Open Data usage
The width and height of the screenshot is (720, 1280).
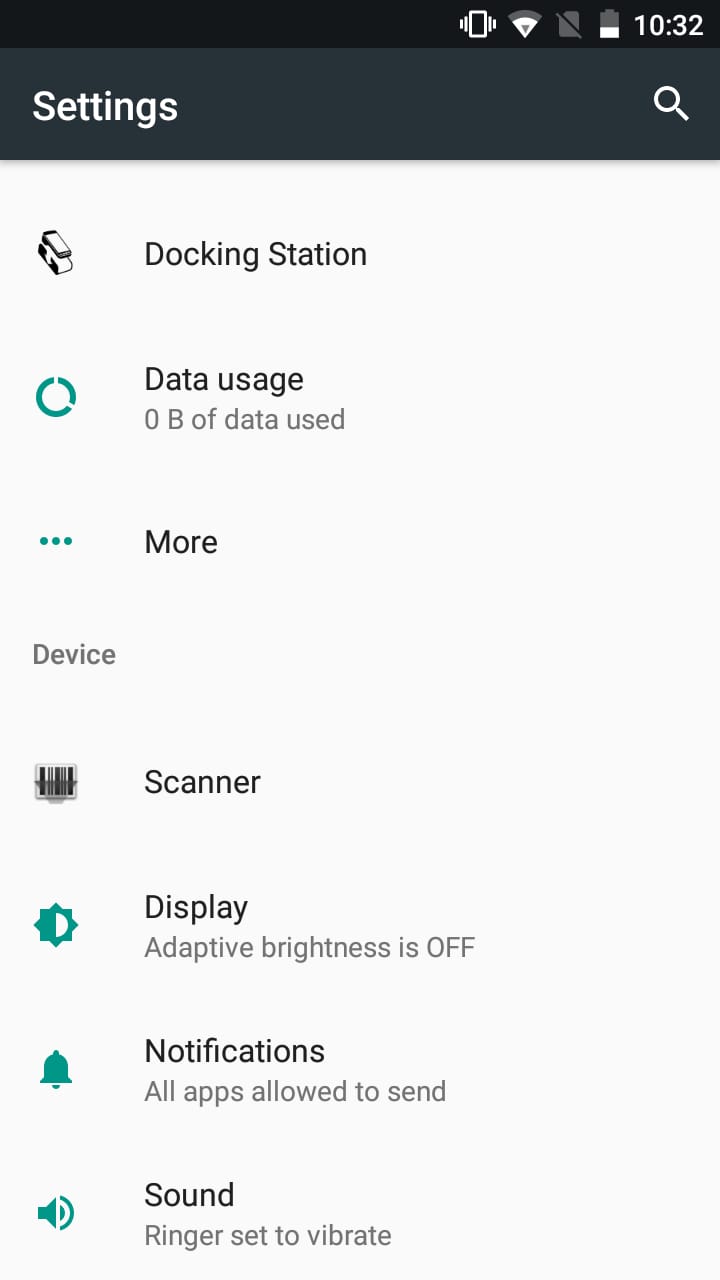(x=360, y=398)
